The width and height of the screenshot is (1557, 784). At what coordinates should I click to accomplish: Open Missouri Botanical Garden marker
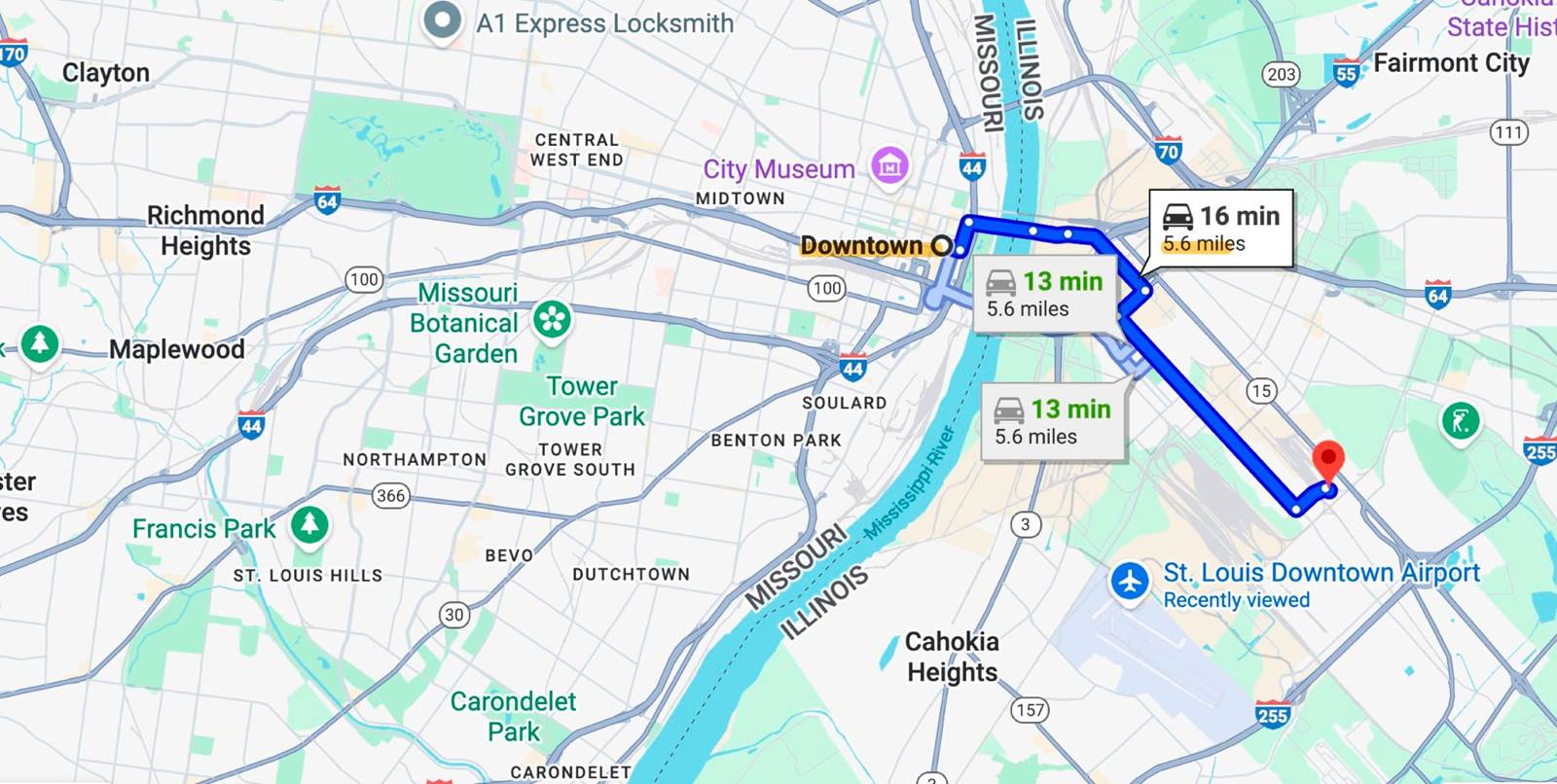[552, 319]
